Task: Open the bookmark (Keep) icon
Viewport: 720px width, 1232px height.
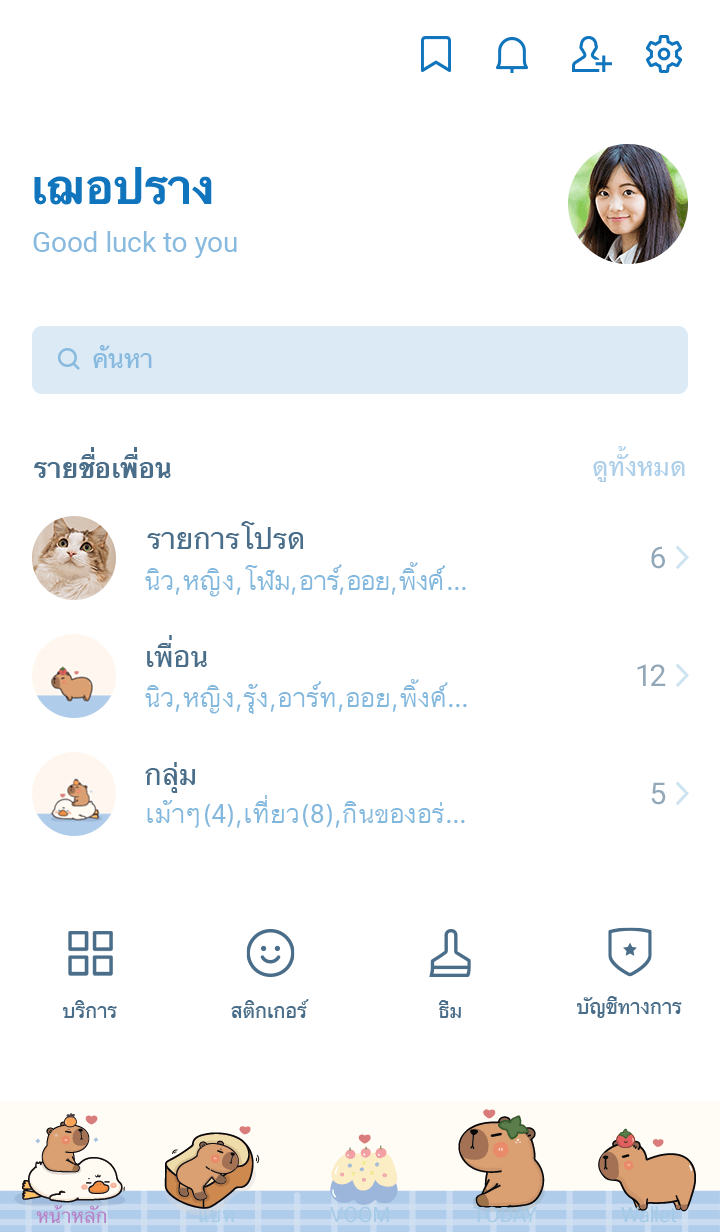Action: [435, 54]
